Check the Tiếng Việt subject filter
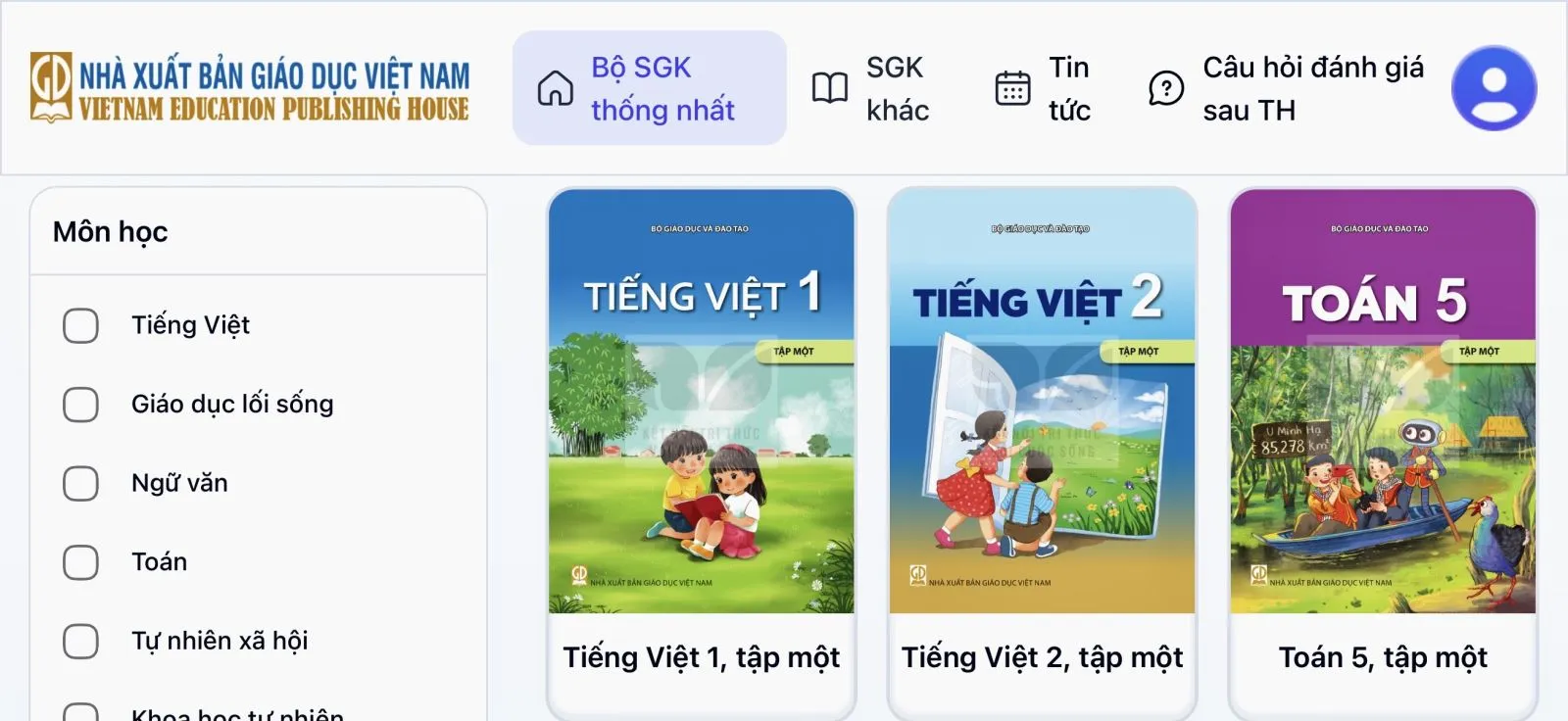Viewport: 1568px width, 721px height. [80, 325]
